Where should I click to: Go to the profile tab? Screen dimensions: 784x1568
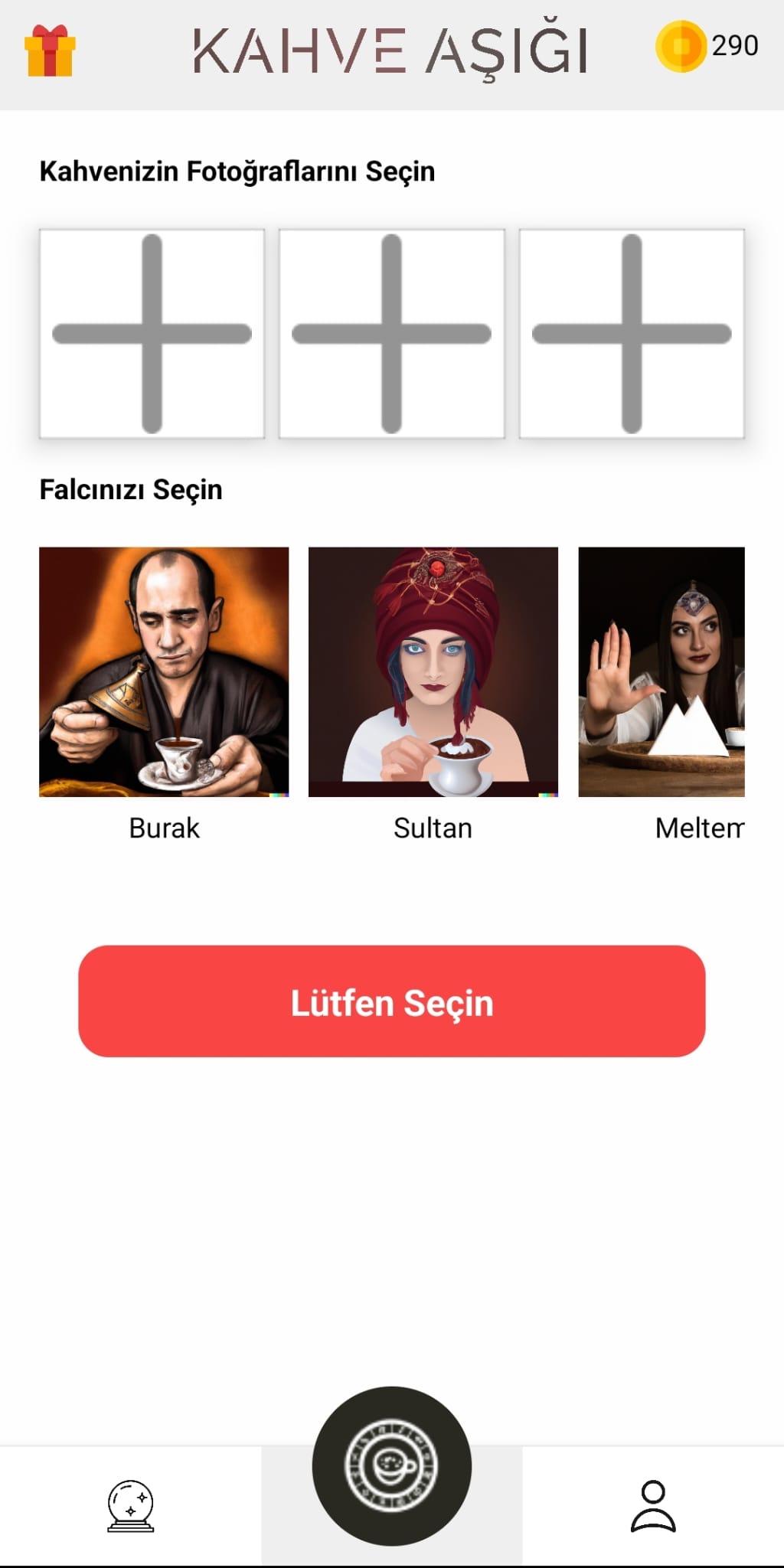[x=653, y=1505]
